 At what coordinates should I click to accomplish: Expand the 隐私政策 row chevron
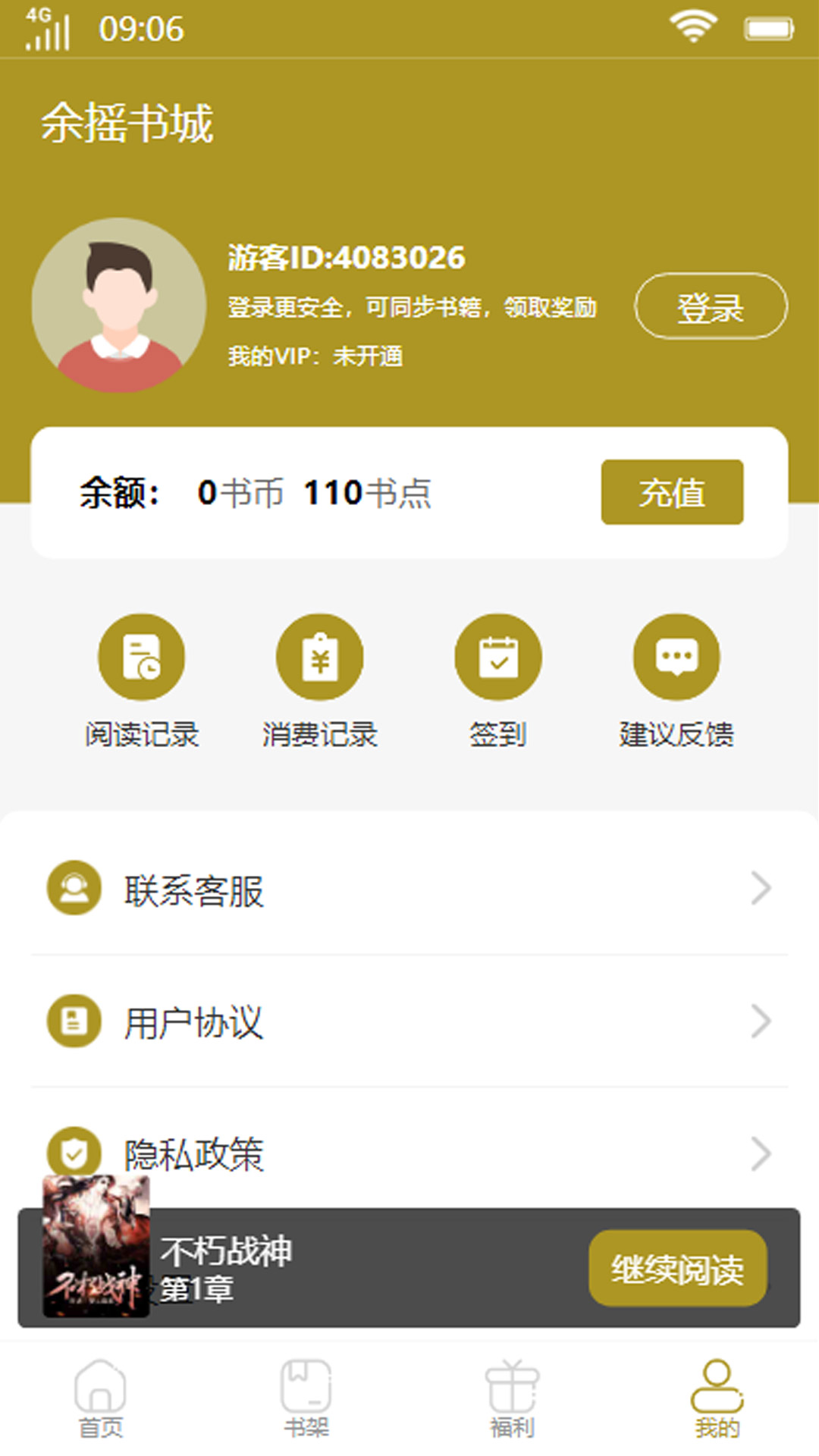coord(761,1153)
